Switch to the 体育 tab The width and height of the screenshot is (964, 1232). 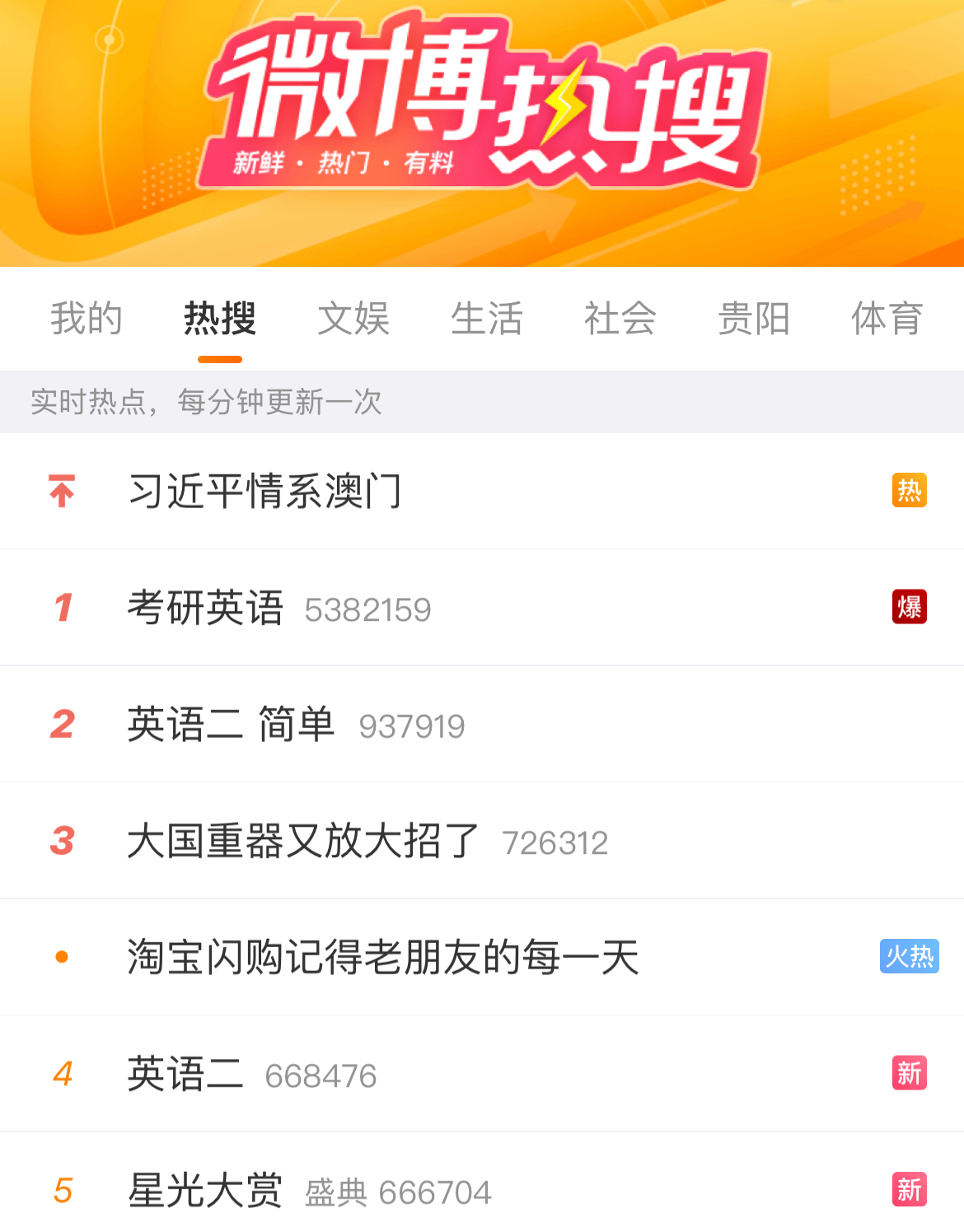(x=887, y=319)
